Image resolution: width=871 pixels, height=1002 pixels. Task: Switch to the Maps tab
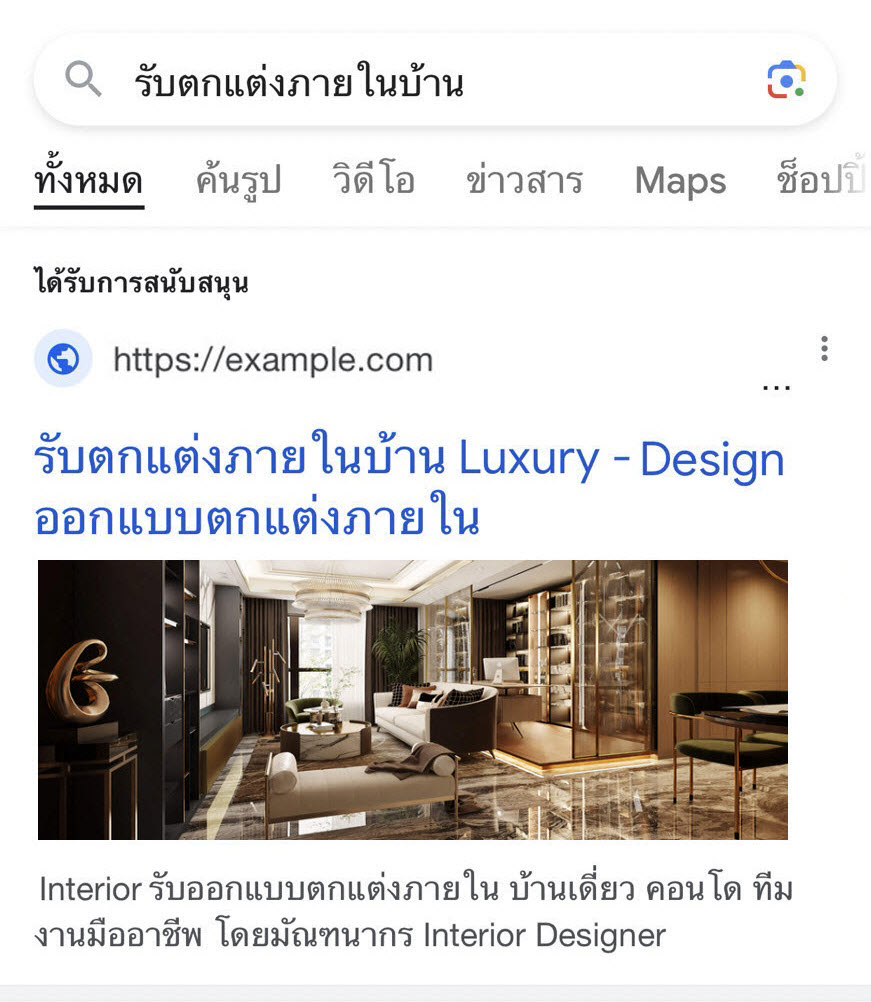[x=680, y=181]
